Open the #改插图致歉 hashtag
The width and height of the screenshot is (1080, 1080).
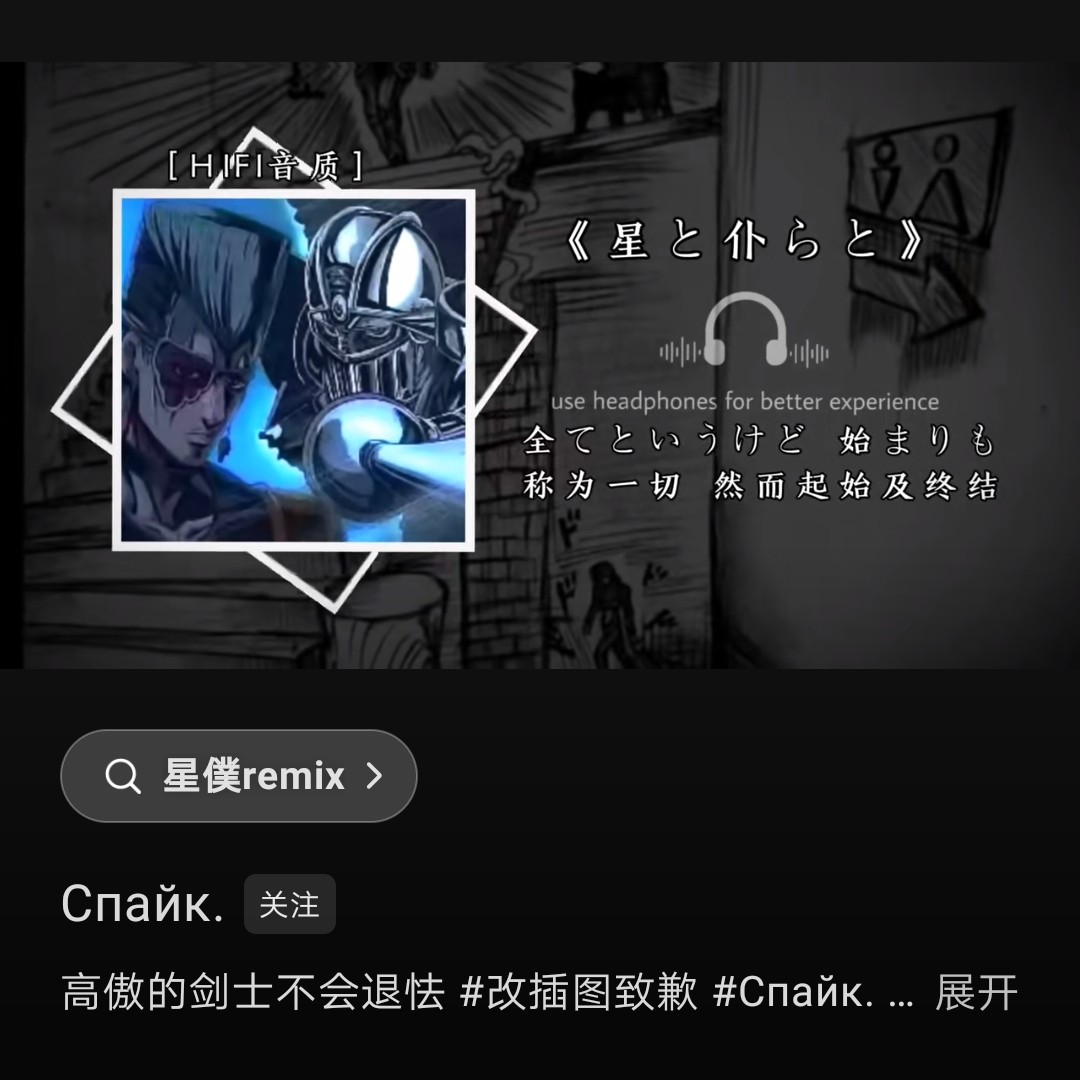pos(579,993)
